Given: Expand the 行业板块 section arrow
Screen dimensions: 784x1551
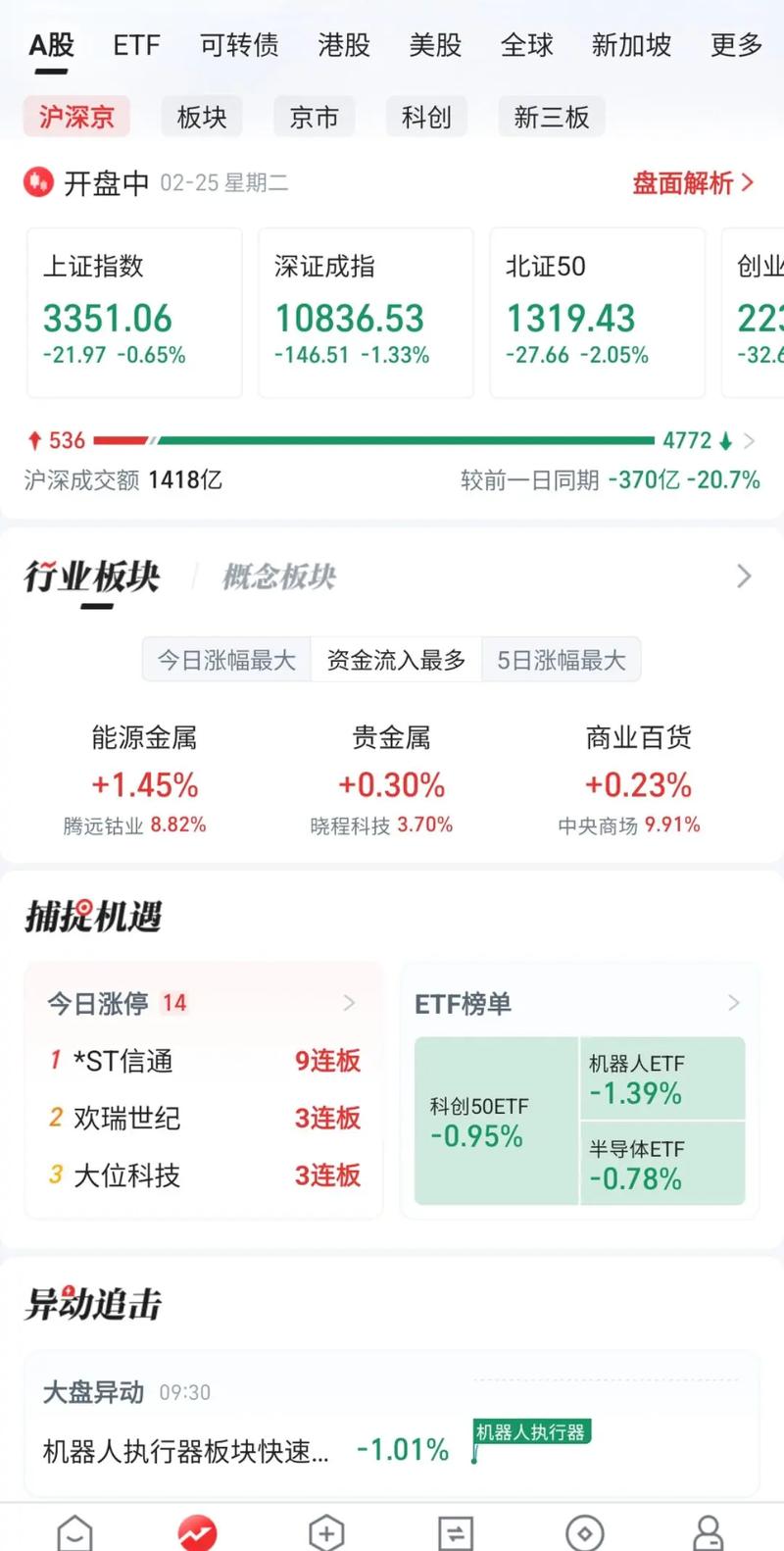Looking at the screenshot, I should click(744, 575).
